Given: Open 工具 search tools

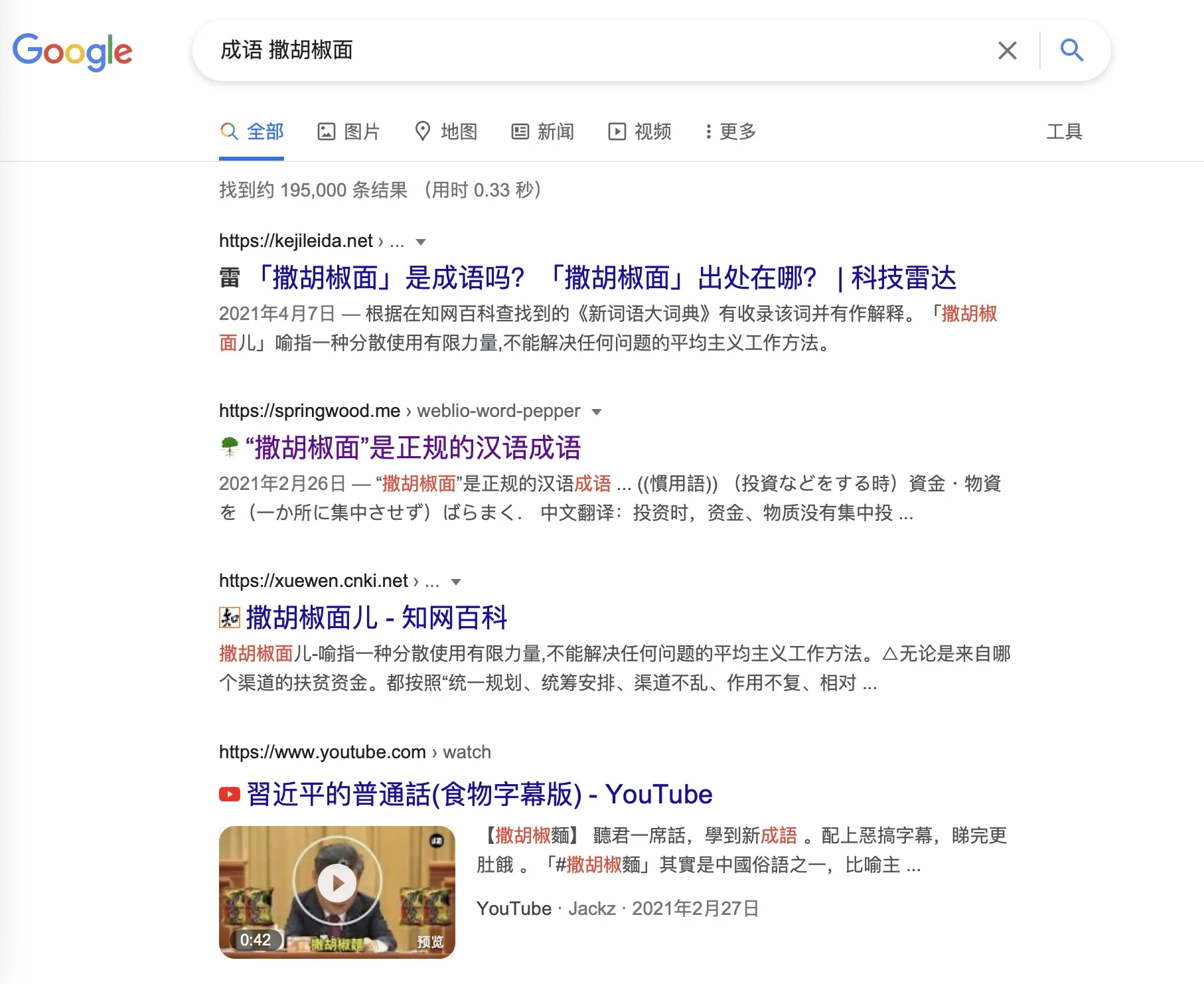Looking at the screenshot, I should pyautogui.click(x=1064, y=131).
